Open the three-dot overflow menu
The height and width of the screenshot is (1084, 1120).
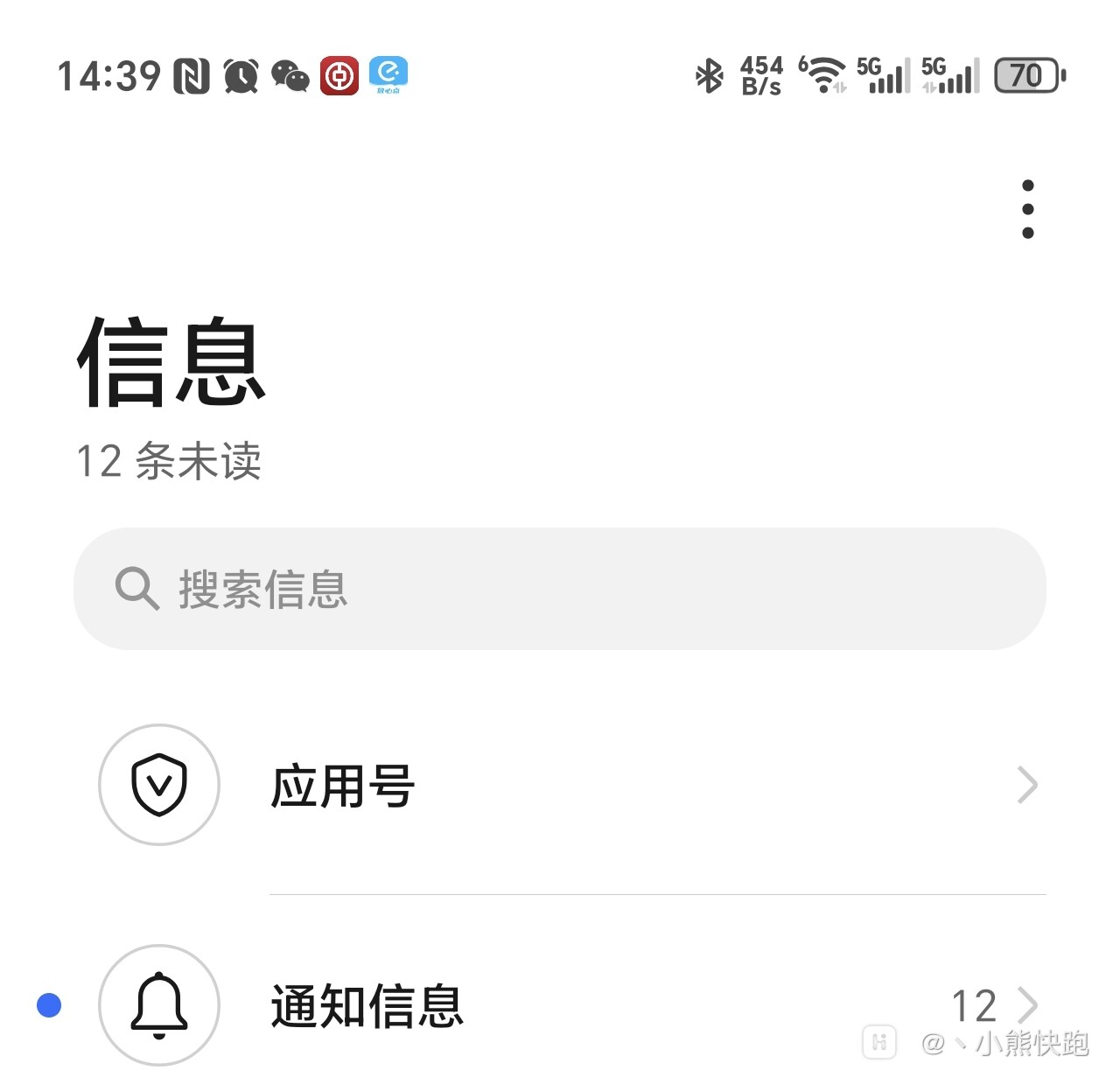(1027, 209)
